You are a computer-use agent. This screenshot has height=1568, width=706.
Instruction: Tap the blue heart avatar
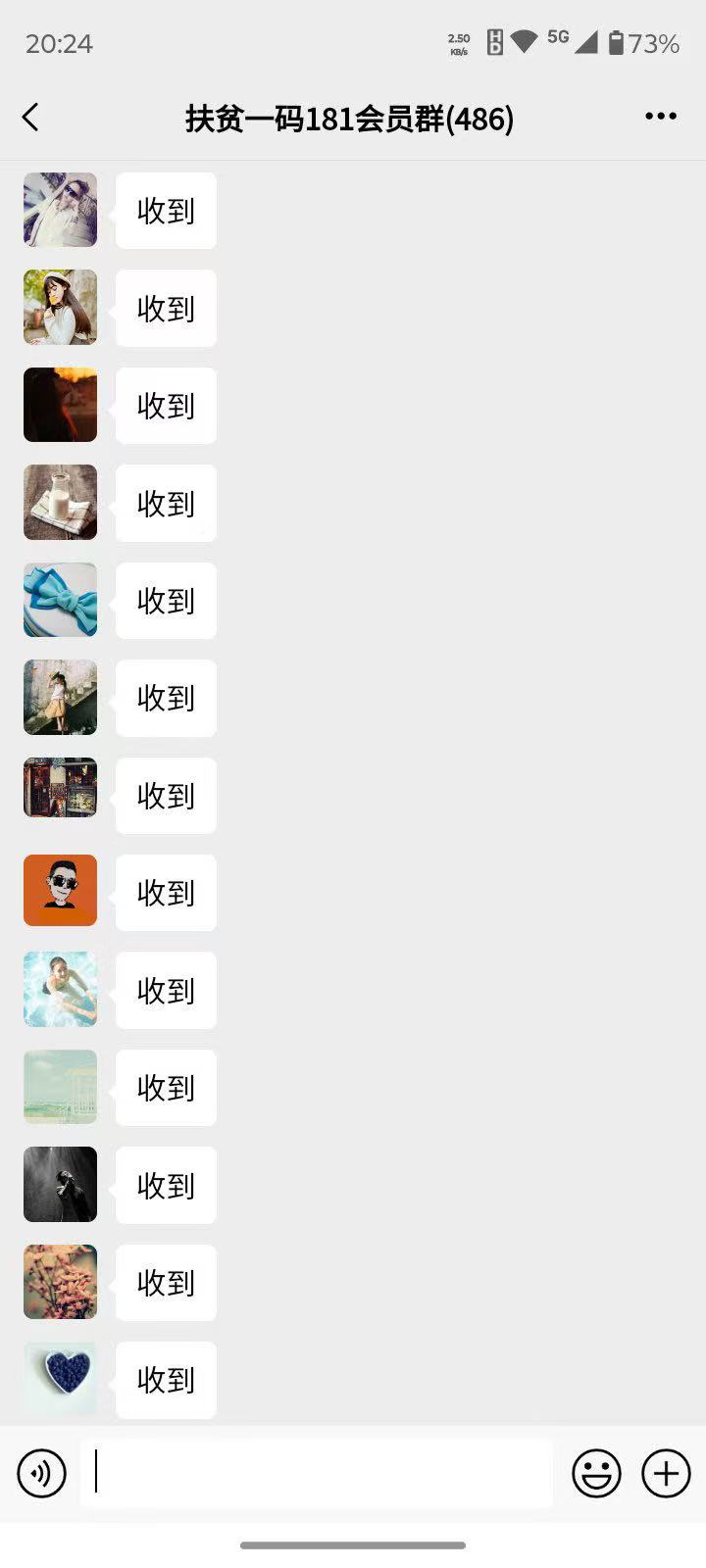point(60,1378)
